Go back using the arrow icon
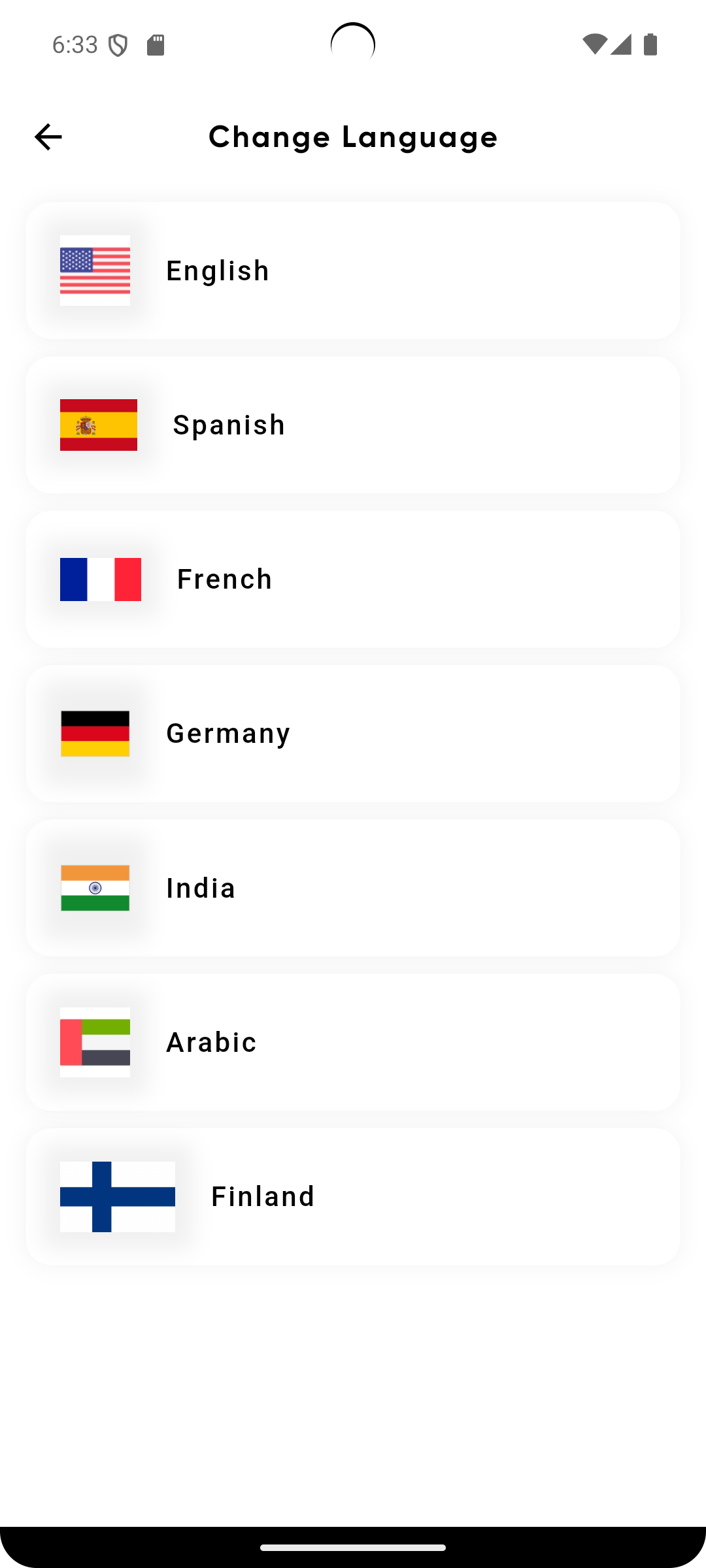Viewport: 706px width, 1568px height. click(48, 137)
